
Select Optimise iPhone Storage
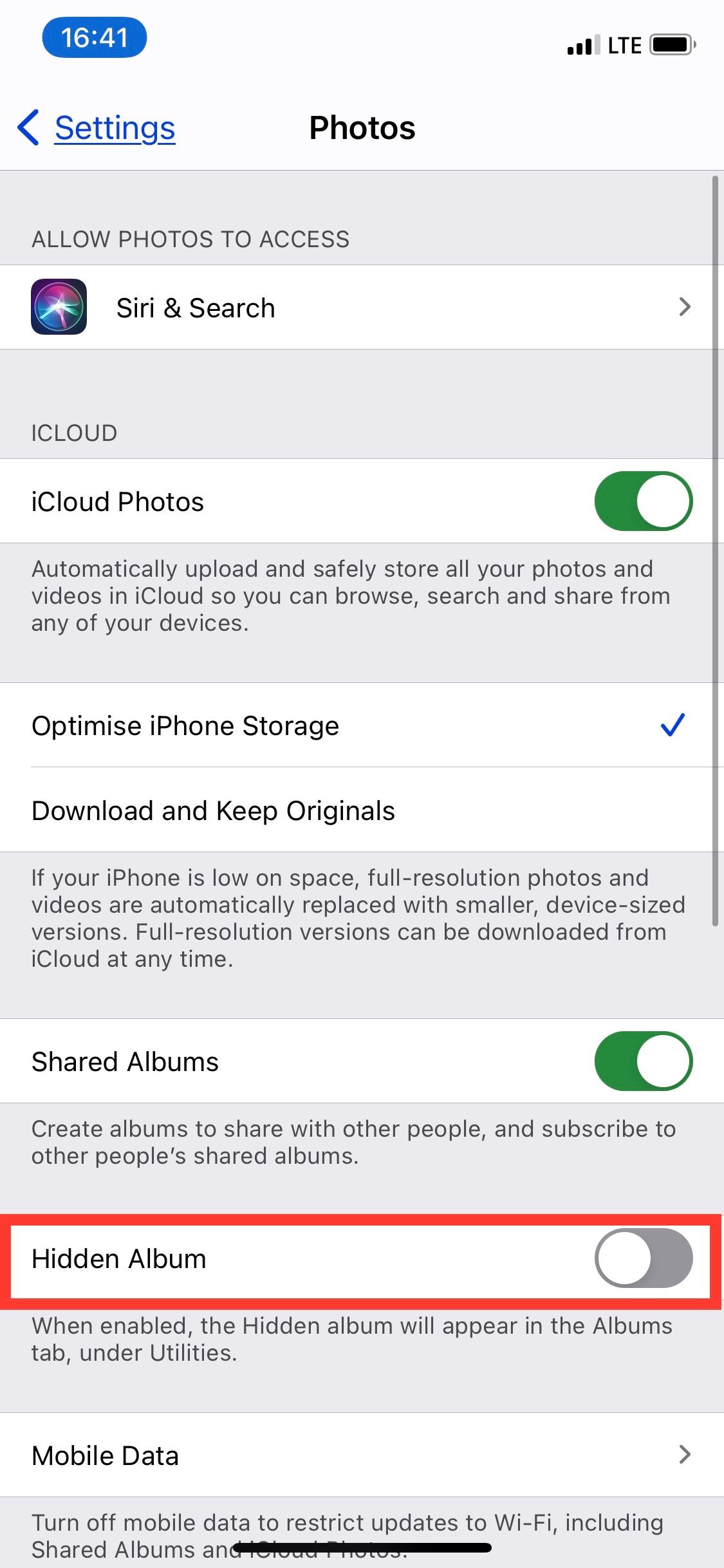(360, 725)
